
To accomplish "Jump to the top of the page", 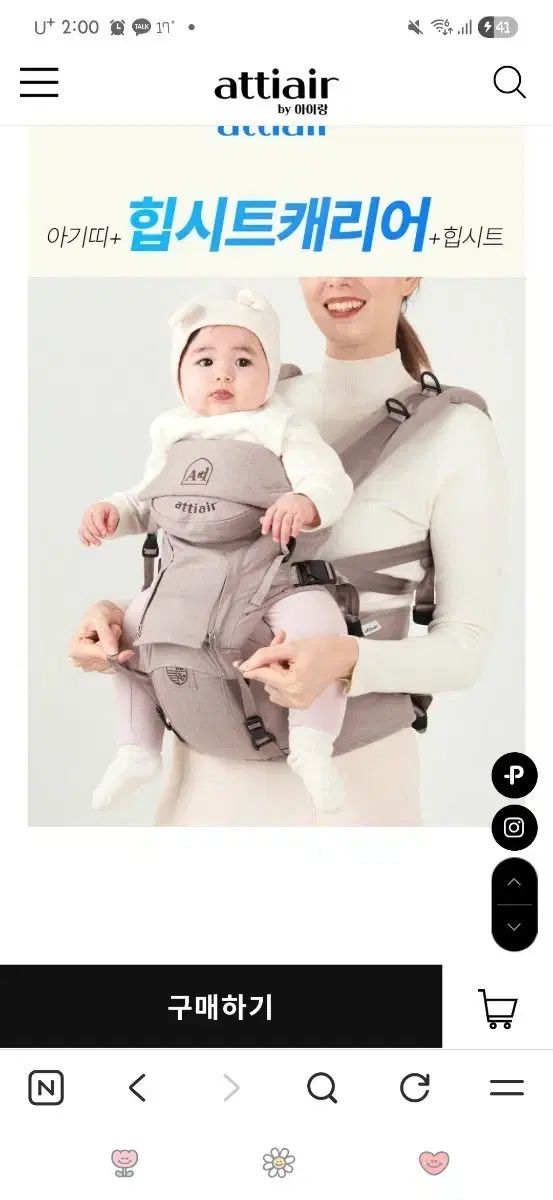I will [x=514, y=882].
